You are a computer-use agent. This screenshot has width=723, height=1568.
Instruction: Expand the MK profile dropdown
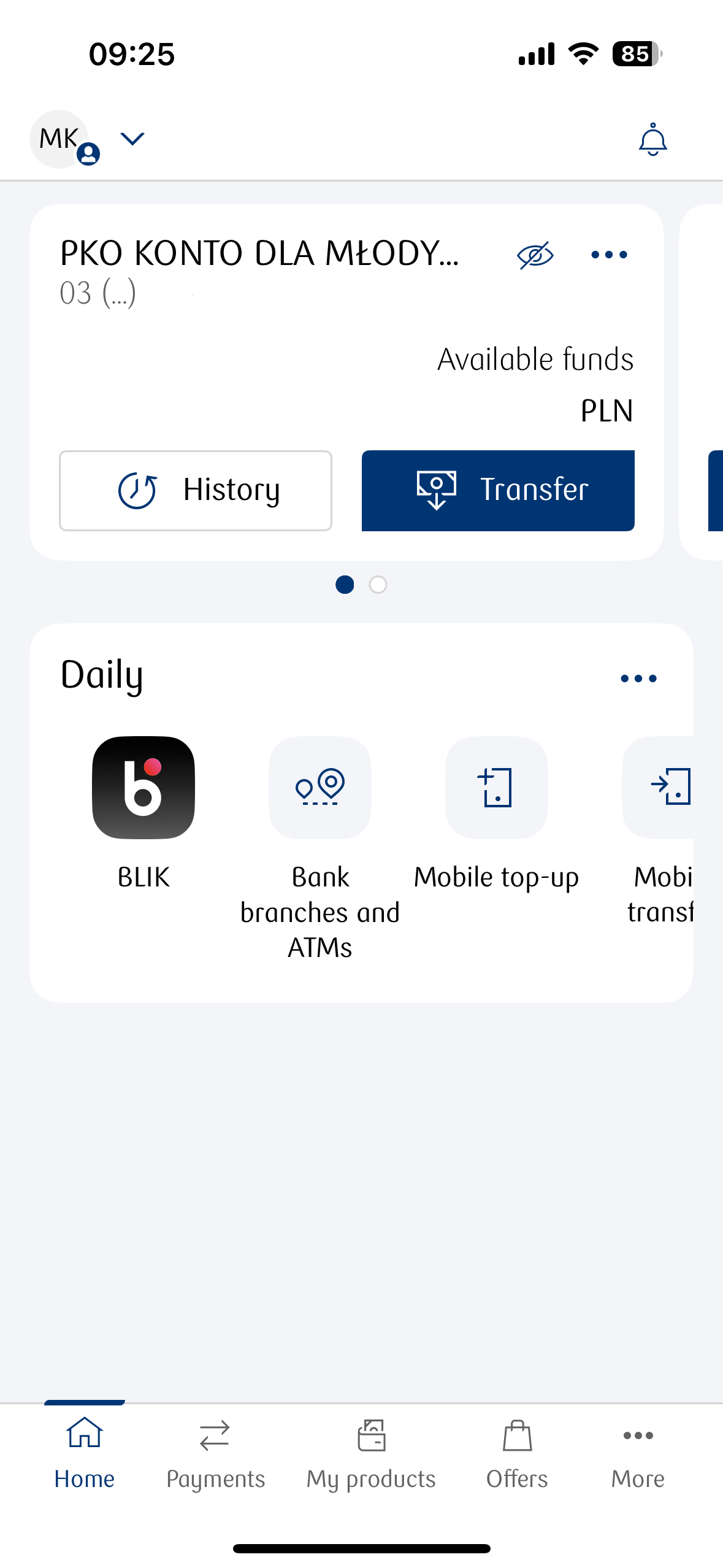click(x=132, y=139)
